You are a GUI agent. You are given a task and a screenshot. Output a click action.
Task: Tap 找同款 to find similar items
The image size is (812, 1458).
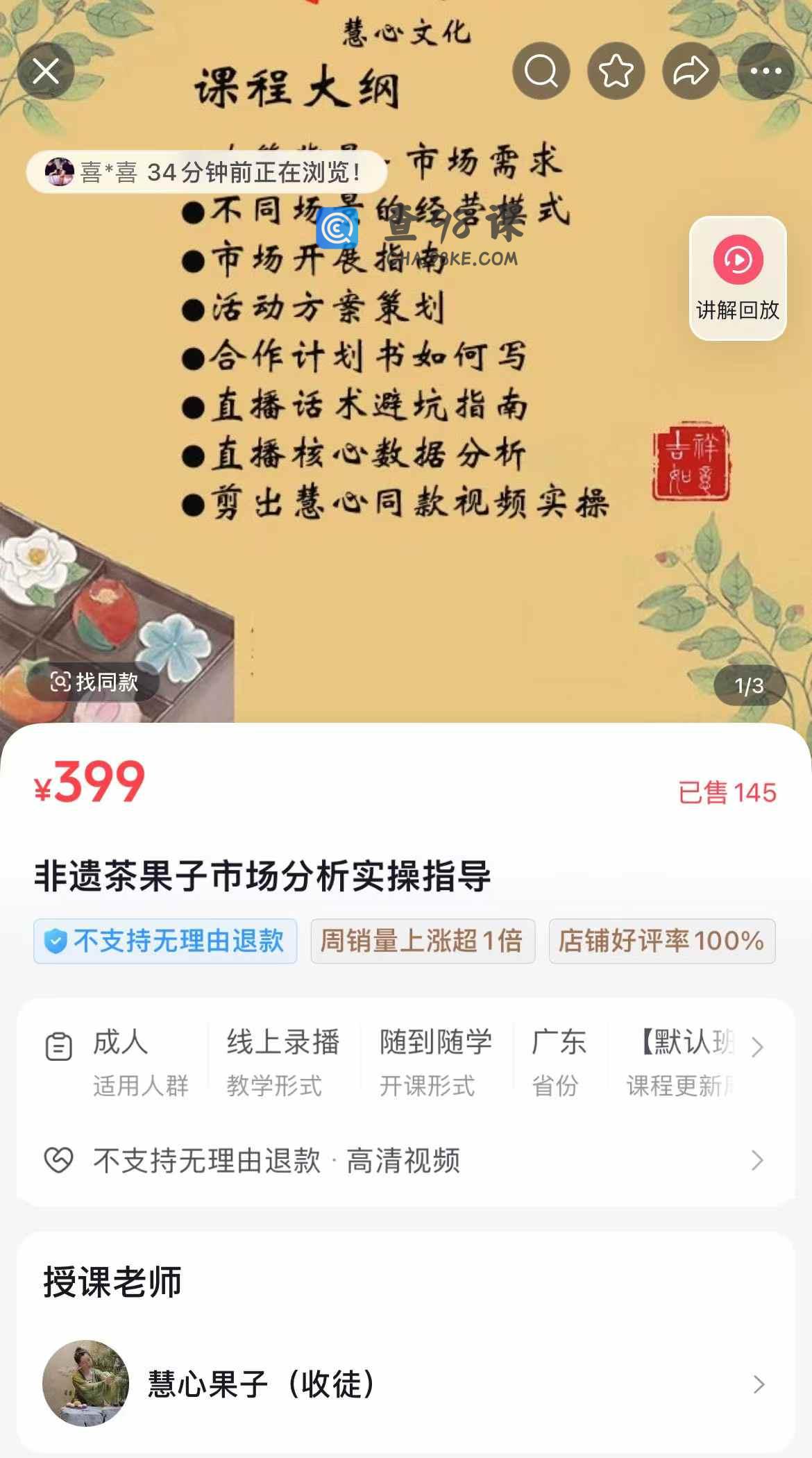click(x=94, y=682)
